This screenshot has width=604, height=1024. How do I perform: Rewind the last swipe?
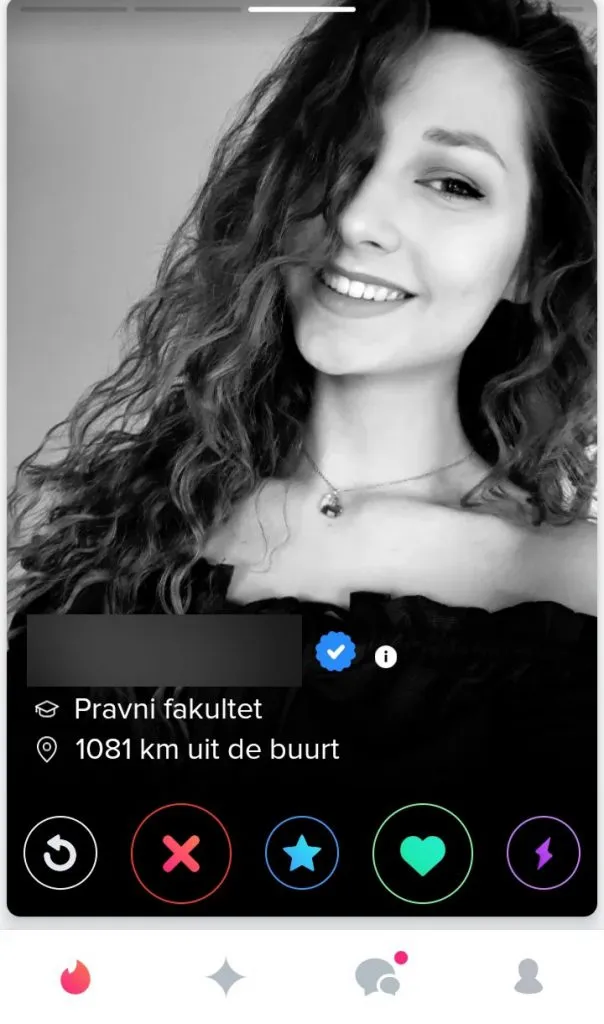(60, 853)
